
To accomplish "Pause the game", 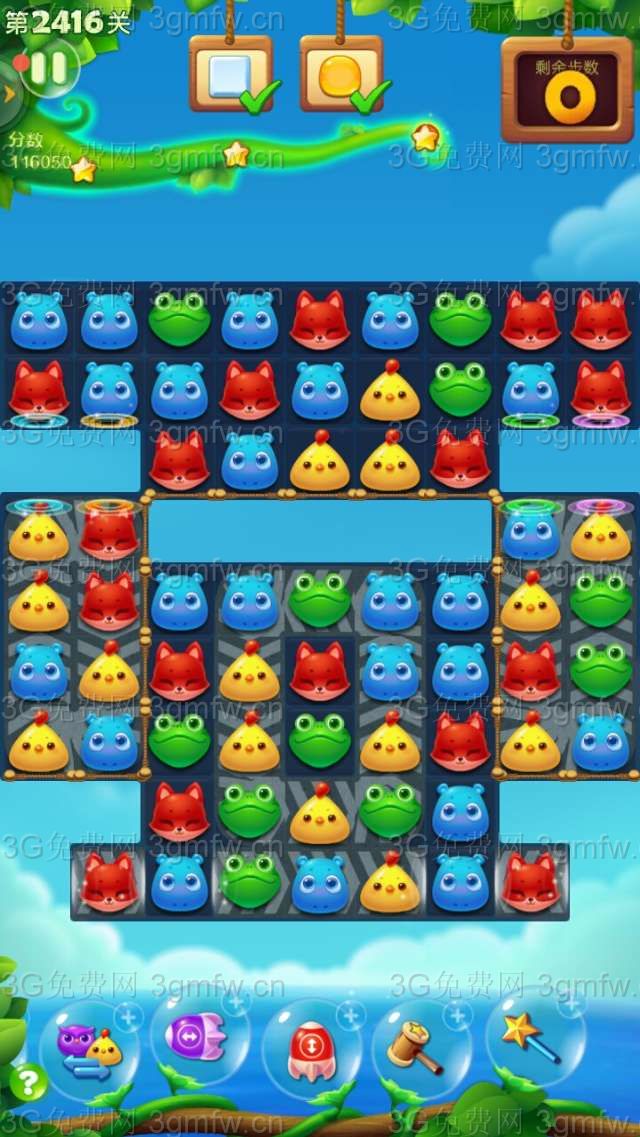I will (50, 68).
